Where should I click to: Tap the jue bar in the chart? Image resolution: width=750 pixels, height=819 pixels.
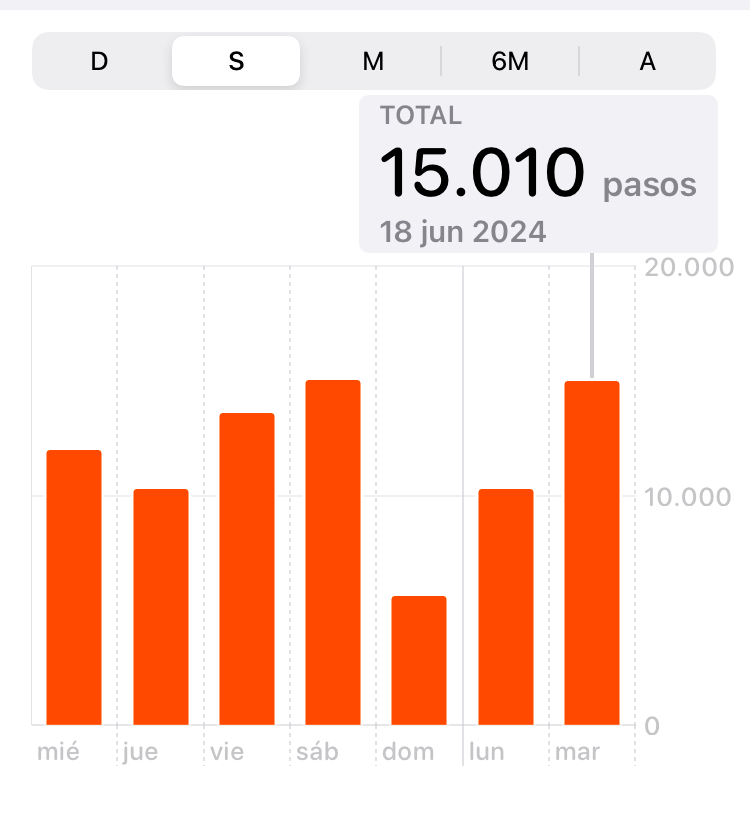coord(161,607)
